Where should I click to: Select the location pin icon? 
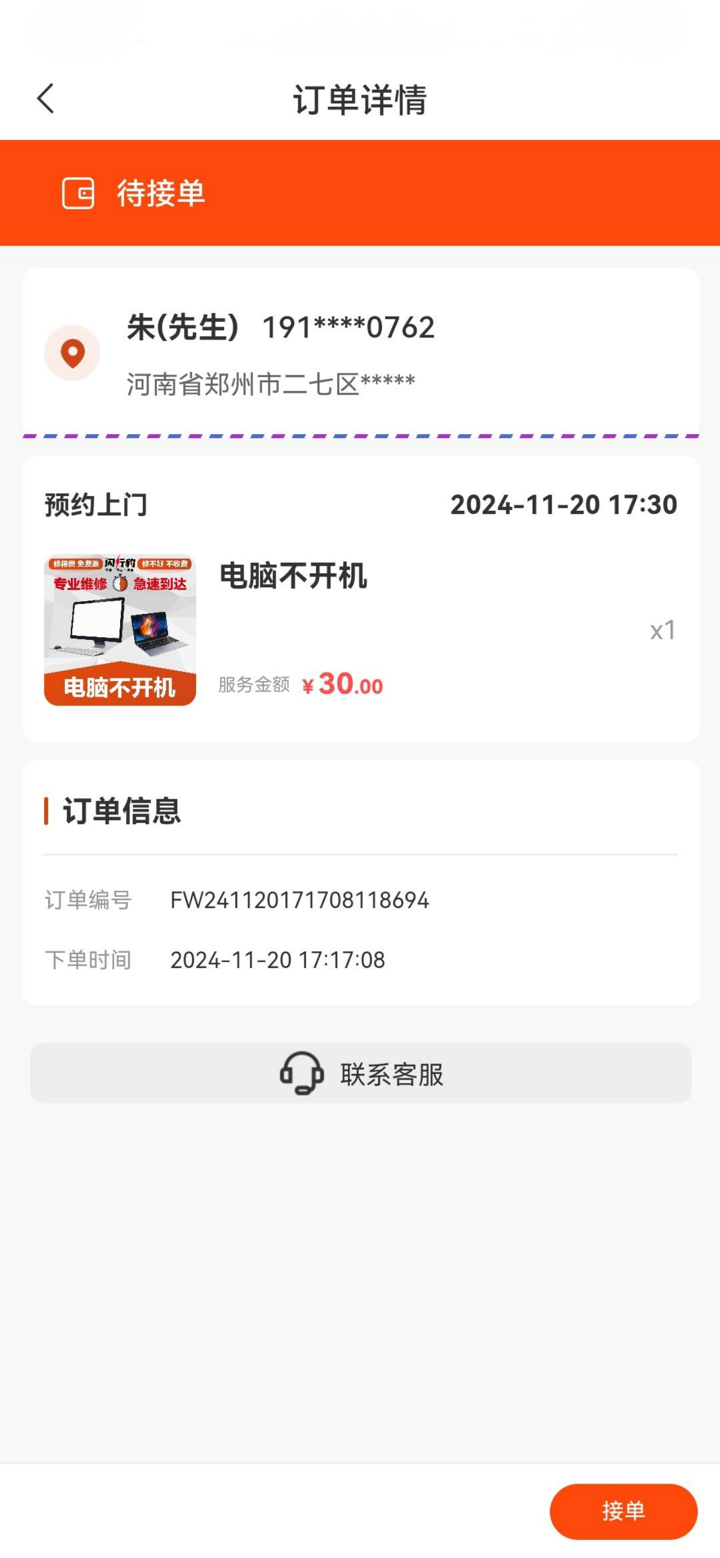[x=71, y=352]
